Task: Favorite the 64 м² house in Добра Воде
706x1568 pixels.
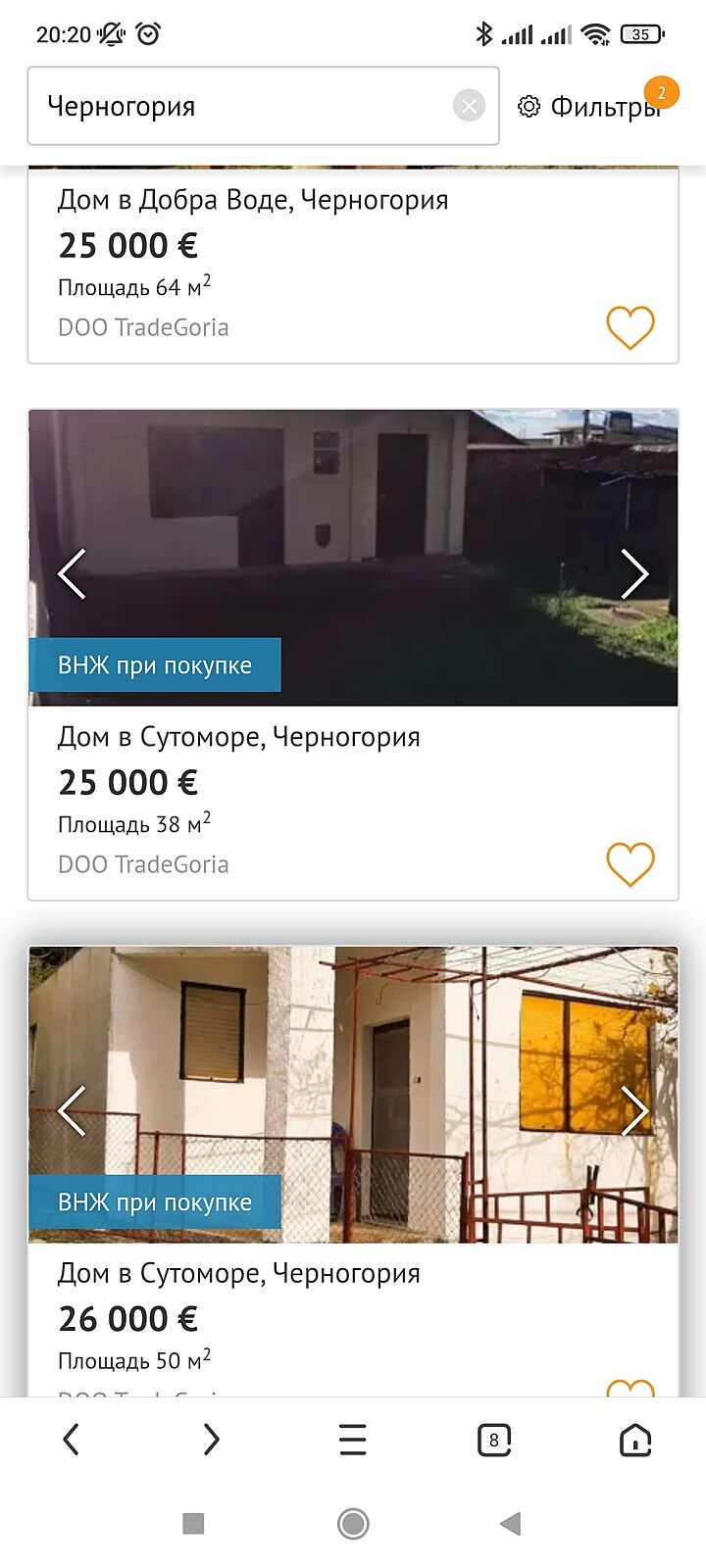Action: [x=630, y=327]
